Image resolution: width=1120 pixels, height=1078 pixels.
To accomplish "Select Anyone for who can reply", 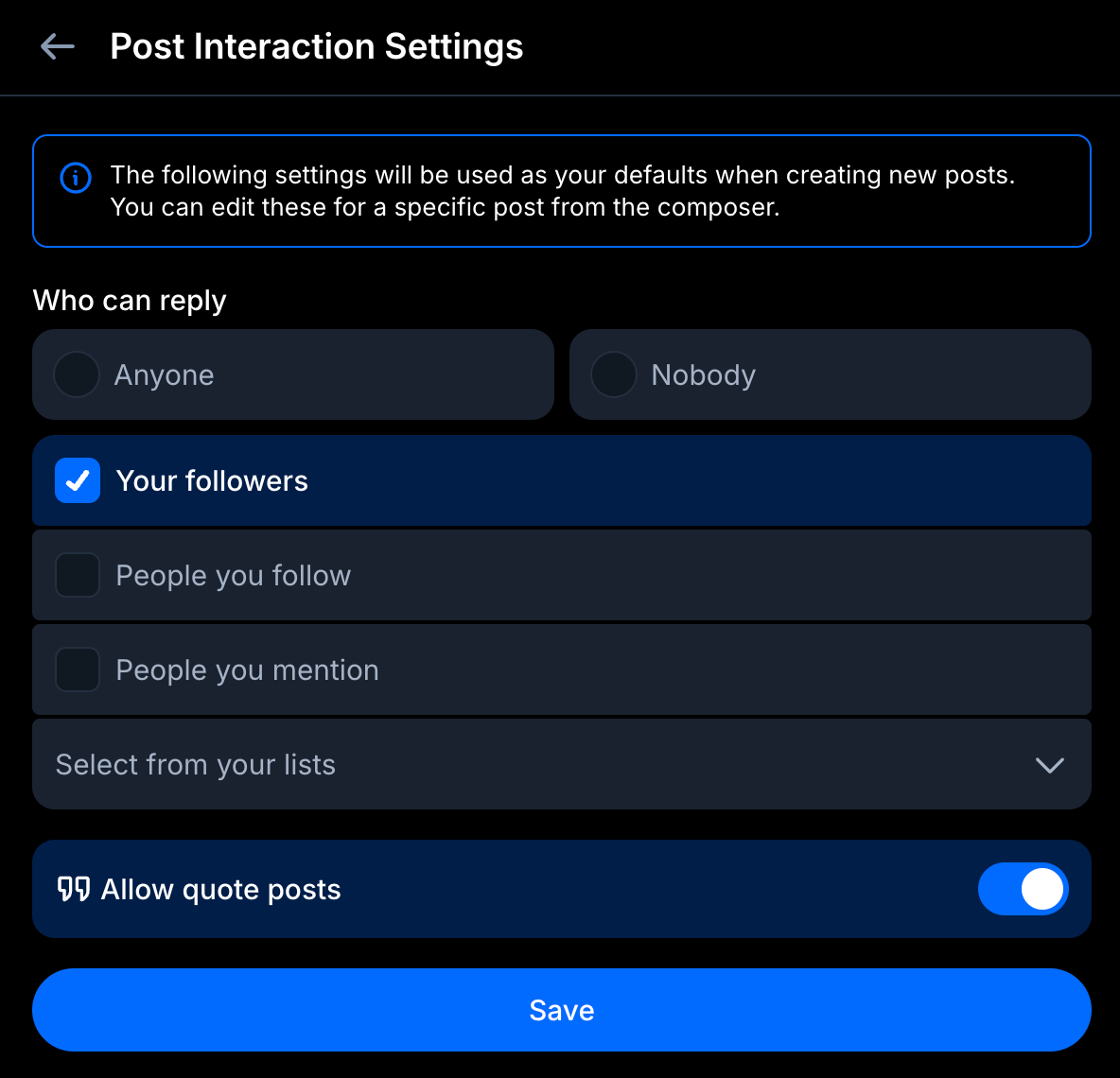I will click(77, 374).
